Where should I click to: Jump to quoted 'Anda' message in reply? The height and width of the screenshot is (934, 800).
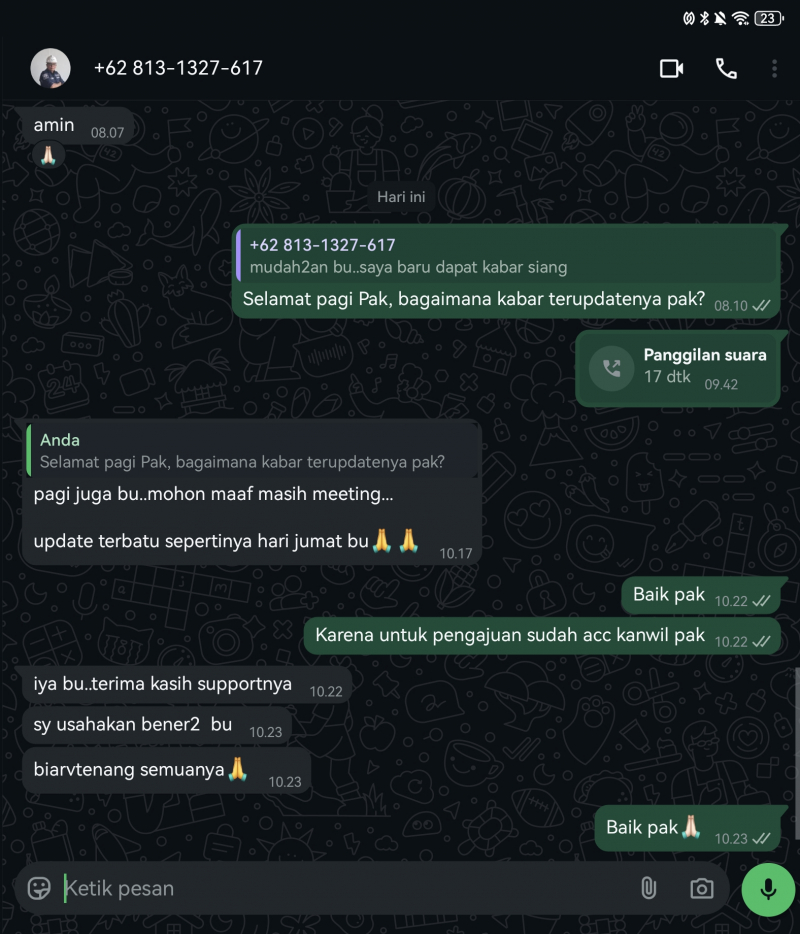tap(250, 452)
